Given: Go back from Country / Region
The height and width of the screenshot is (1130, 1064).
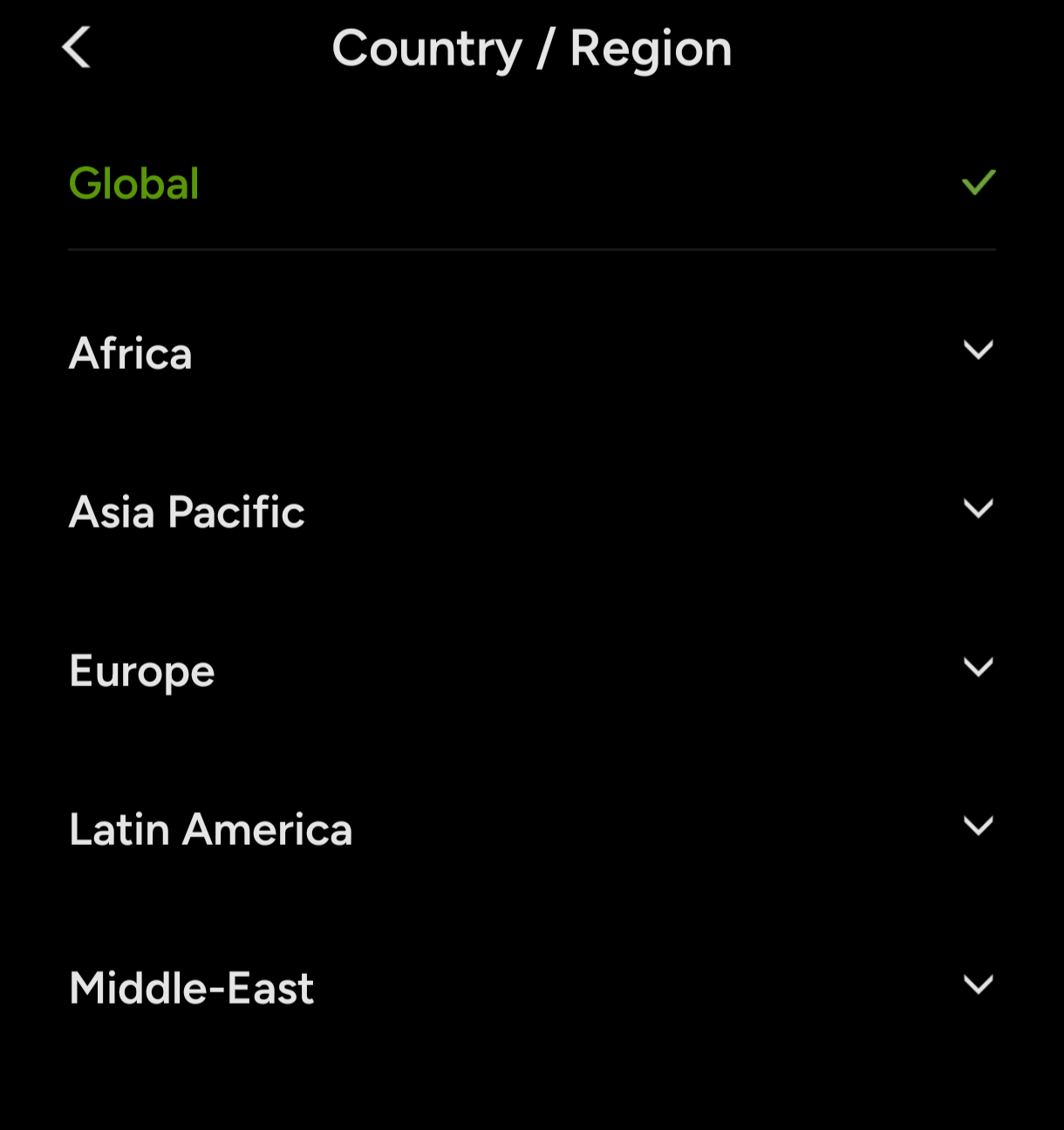Looking at the screenshot, I should pyautogui.click(x=77, y=47).
